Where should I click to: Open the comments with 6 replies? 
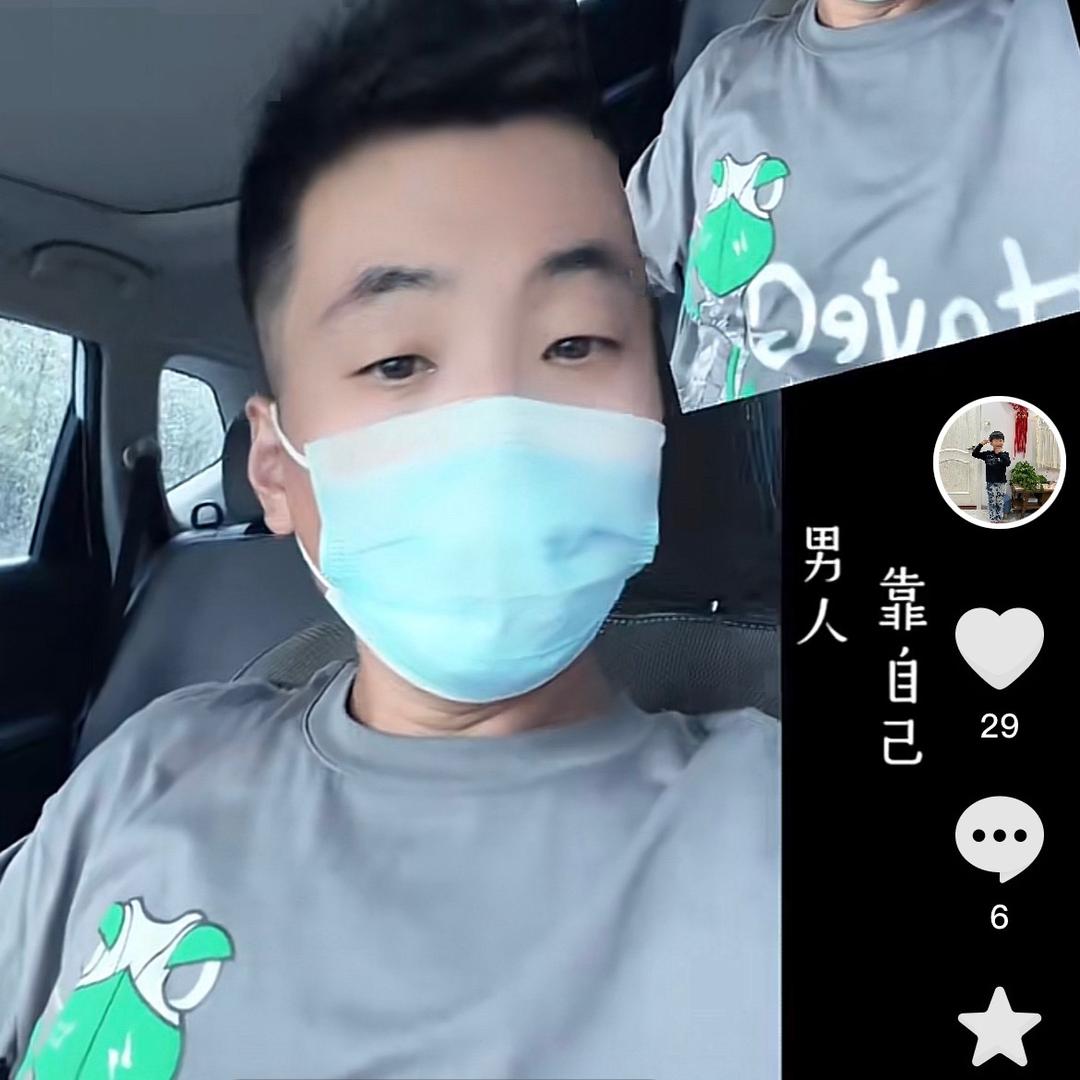click(x=999, y=838)
